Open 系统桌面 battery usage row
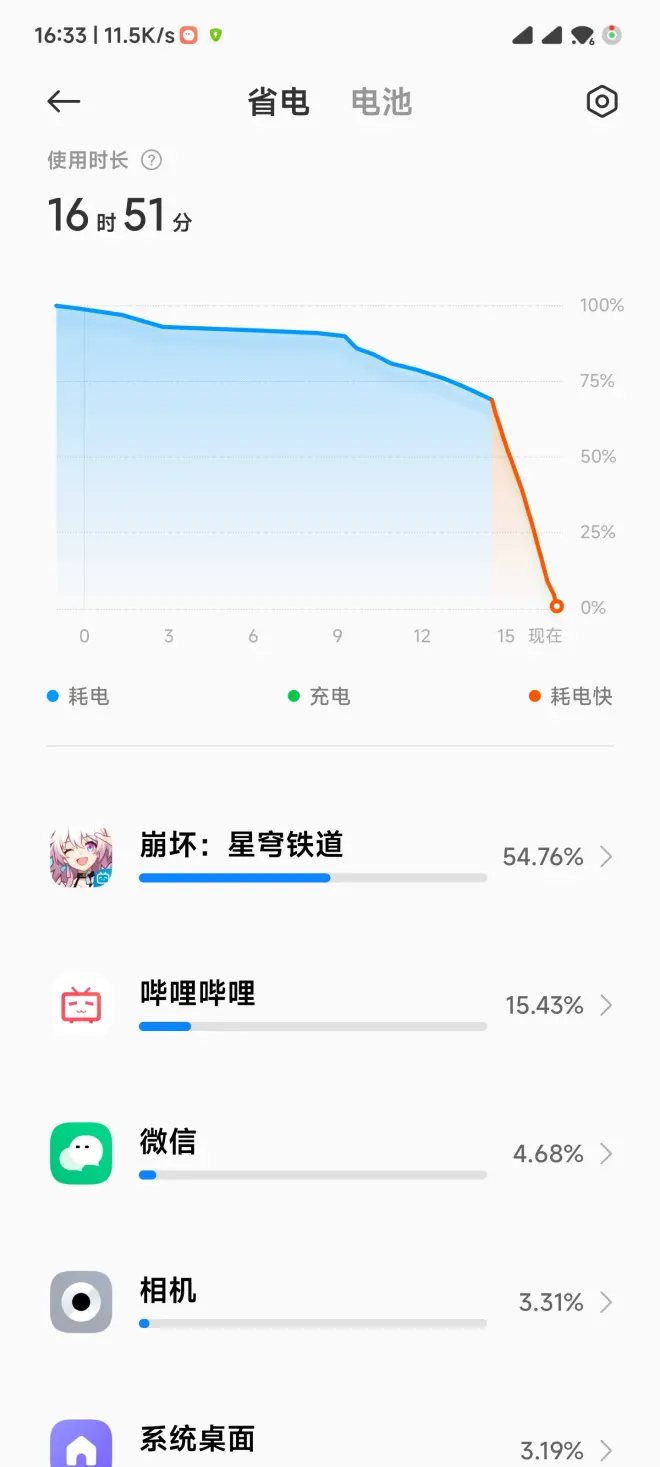The width and height of the screenshot is (660, 1467). [x=330, y=1445]
